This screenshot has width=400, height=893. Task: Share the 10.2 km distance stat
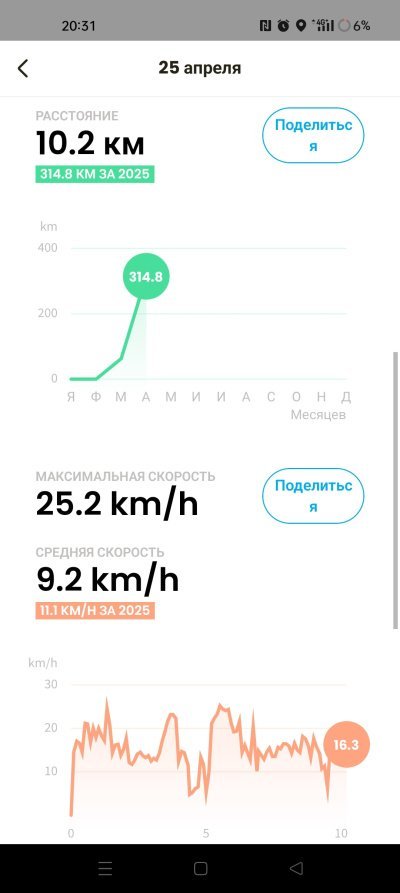point(313,136)
